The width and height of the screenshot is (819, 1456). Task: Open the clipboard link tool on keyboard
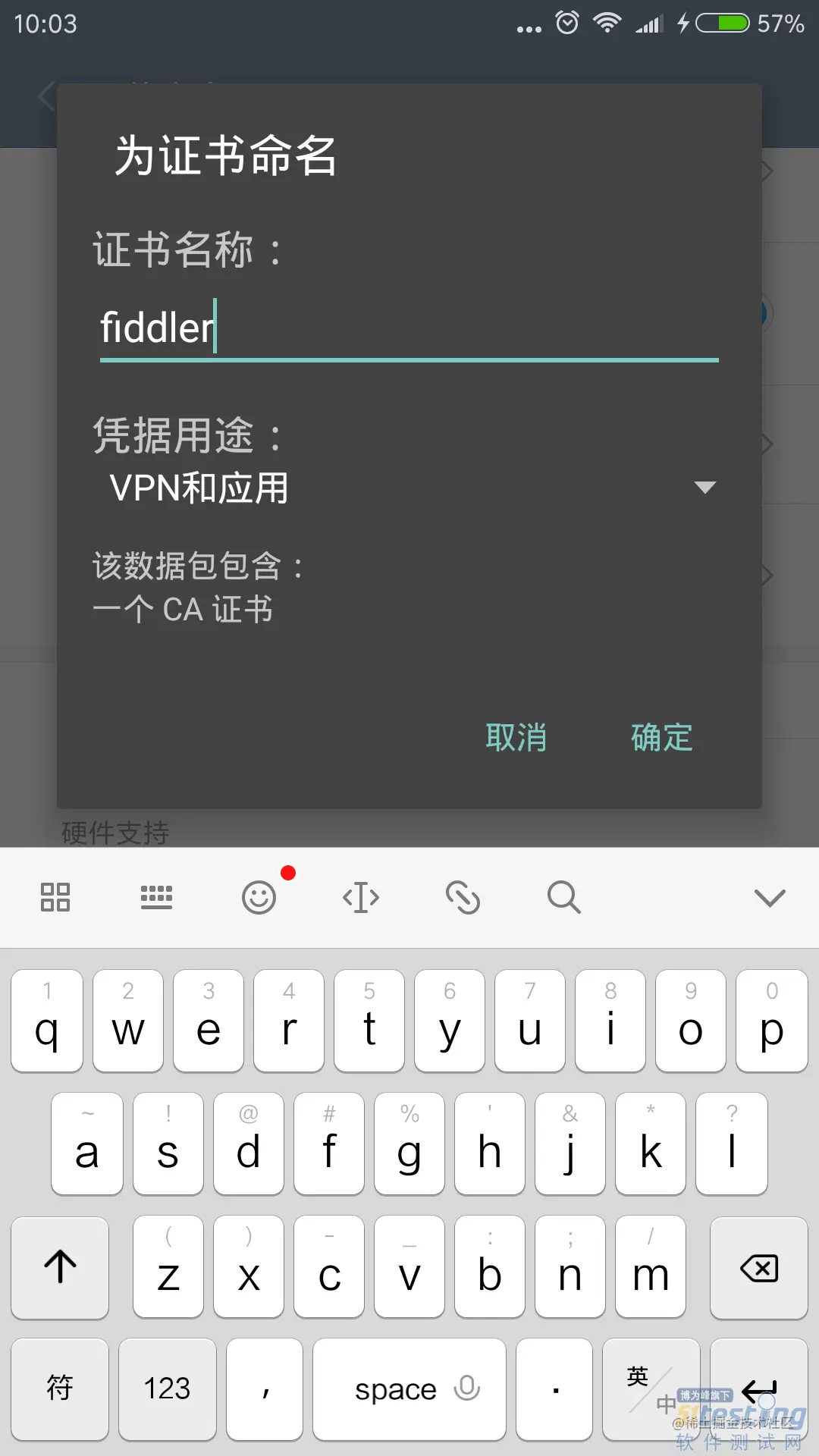point(463,898)
